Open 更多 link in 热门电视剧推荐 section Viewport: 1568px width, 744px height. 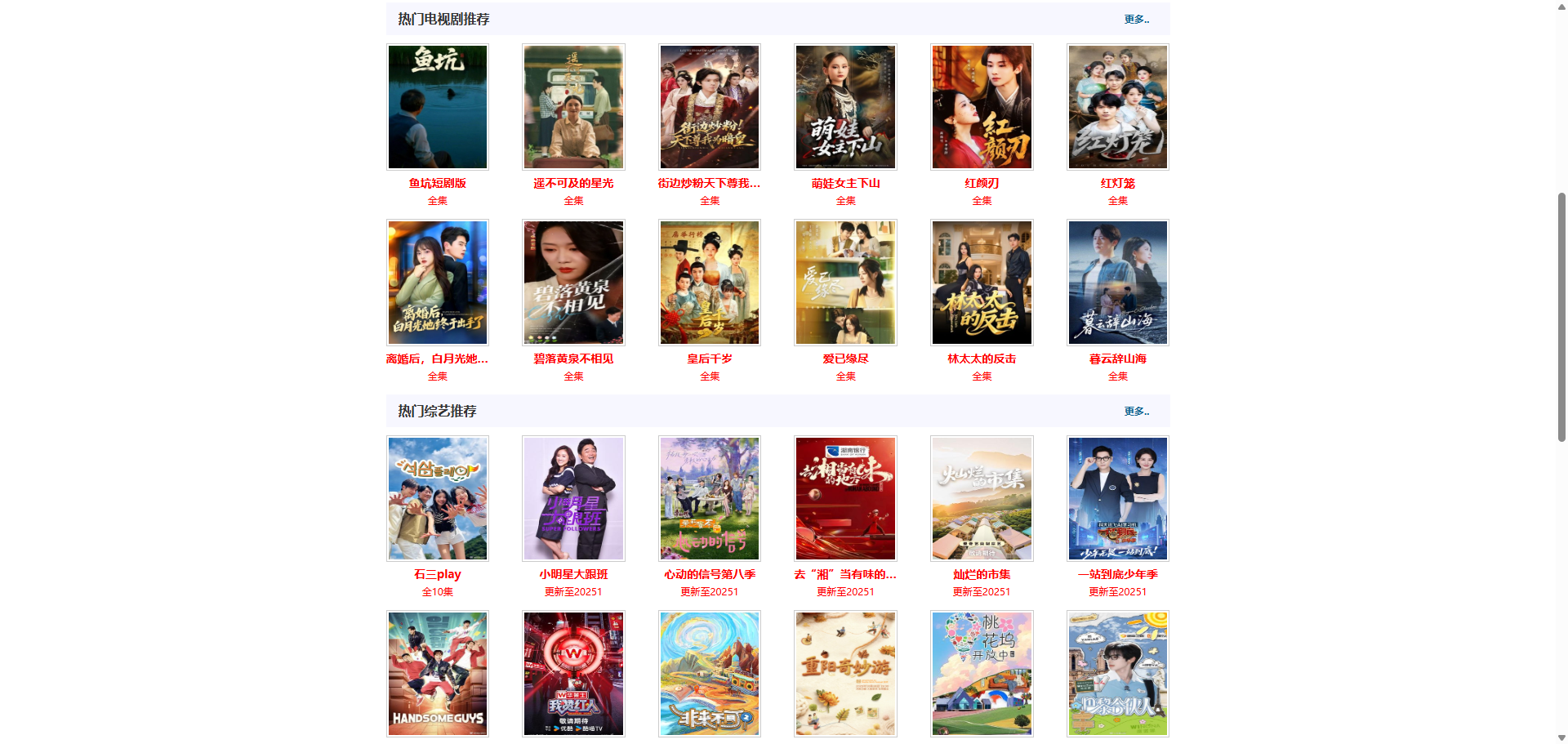[x=1135, y=19]
